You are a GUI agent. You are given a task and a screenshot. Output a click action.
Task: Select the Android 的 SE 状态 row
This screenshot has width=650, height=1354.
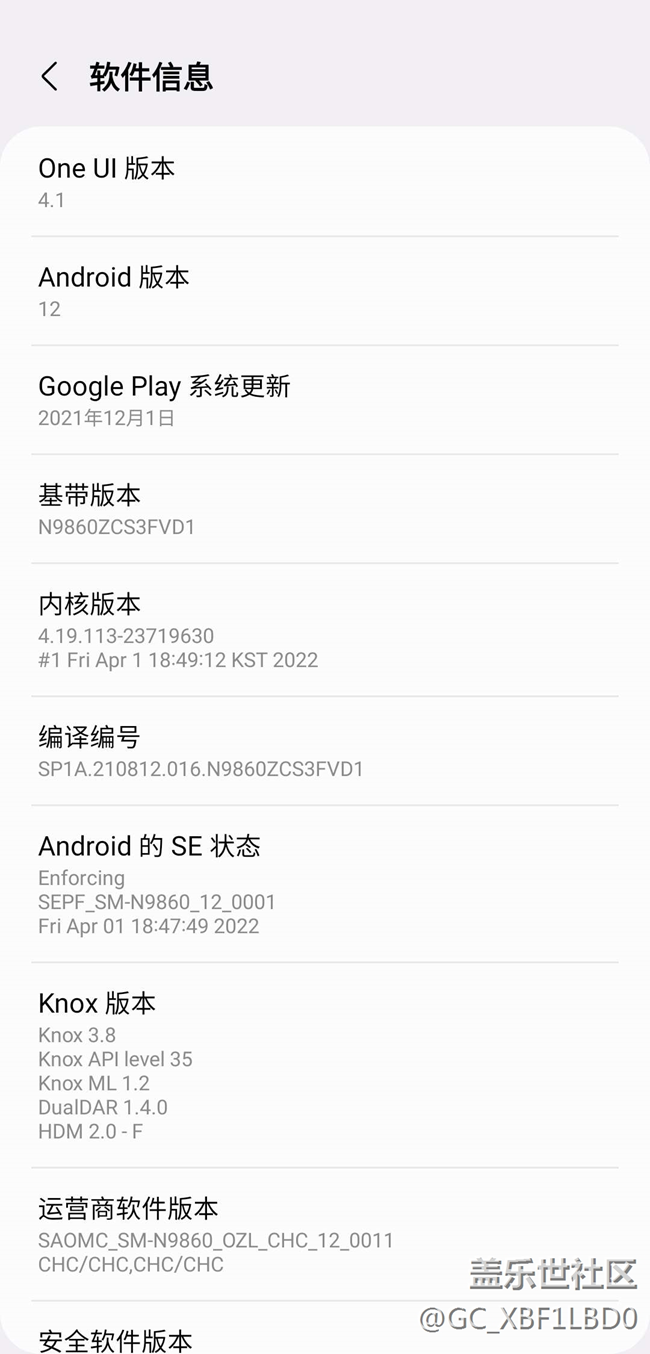click(324, 884)
